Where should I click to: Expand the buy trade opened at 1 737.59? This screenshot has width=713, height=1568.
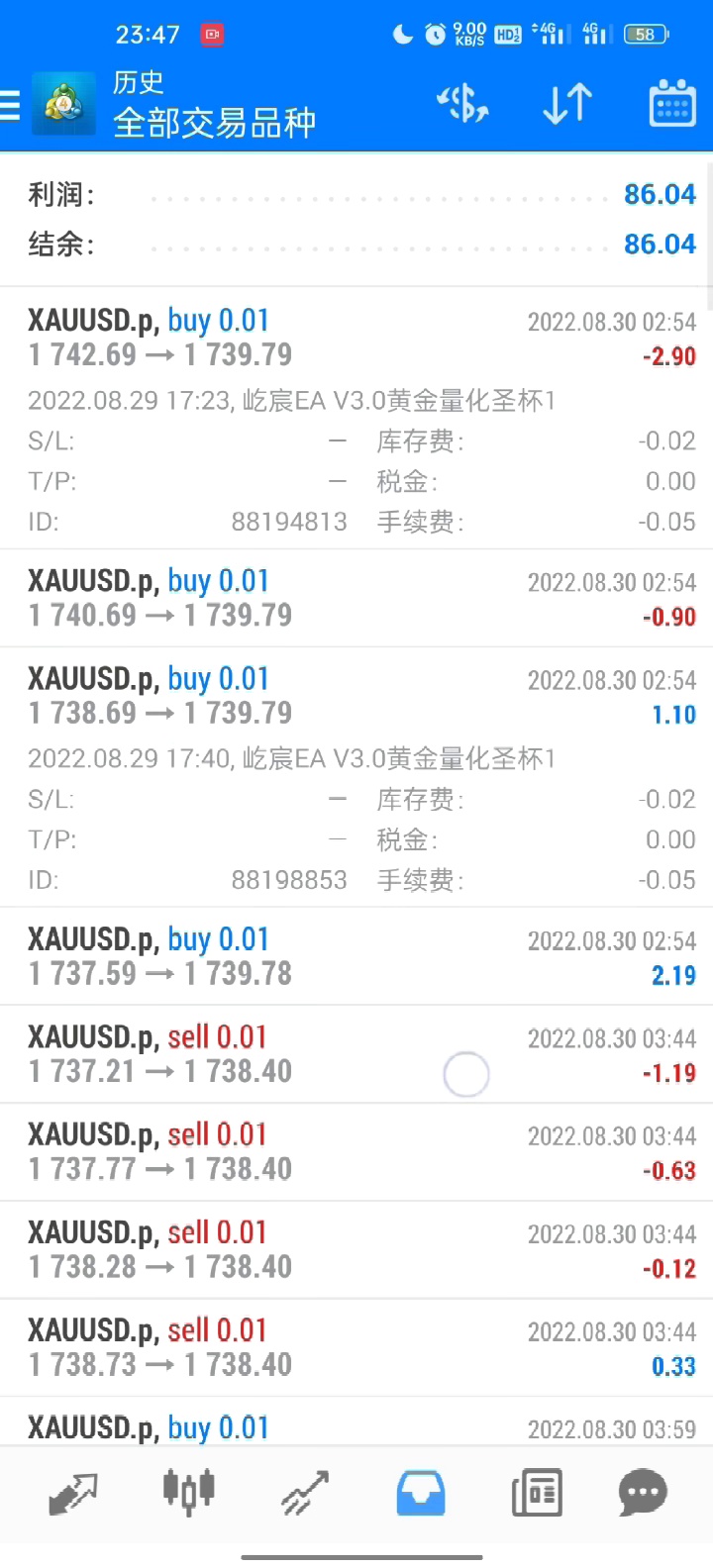tap(356, 956)
